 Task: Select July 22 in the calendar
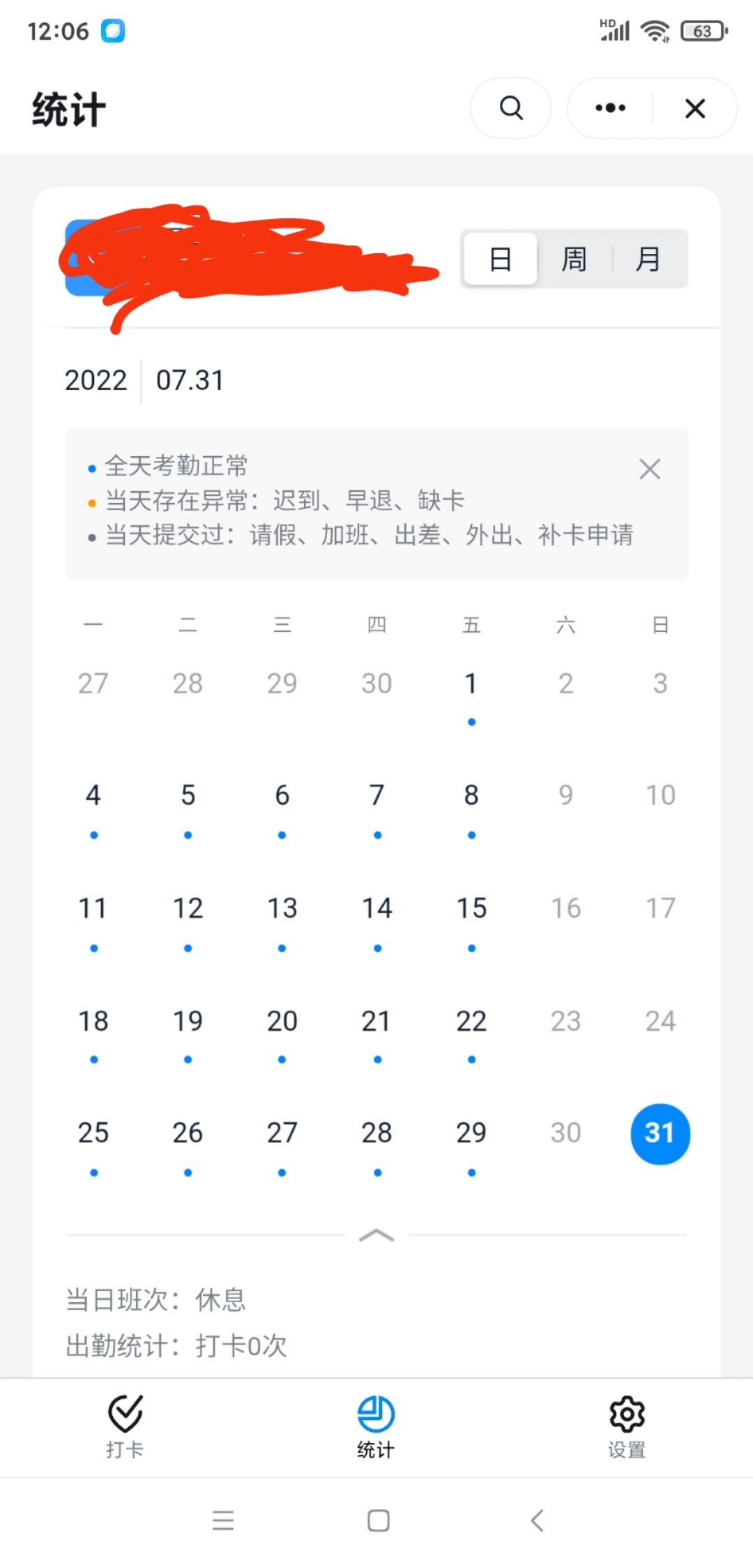[471, 1022]
